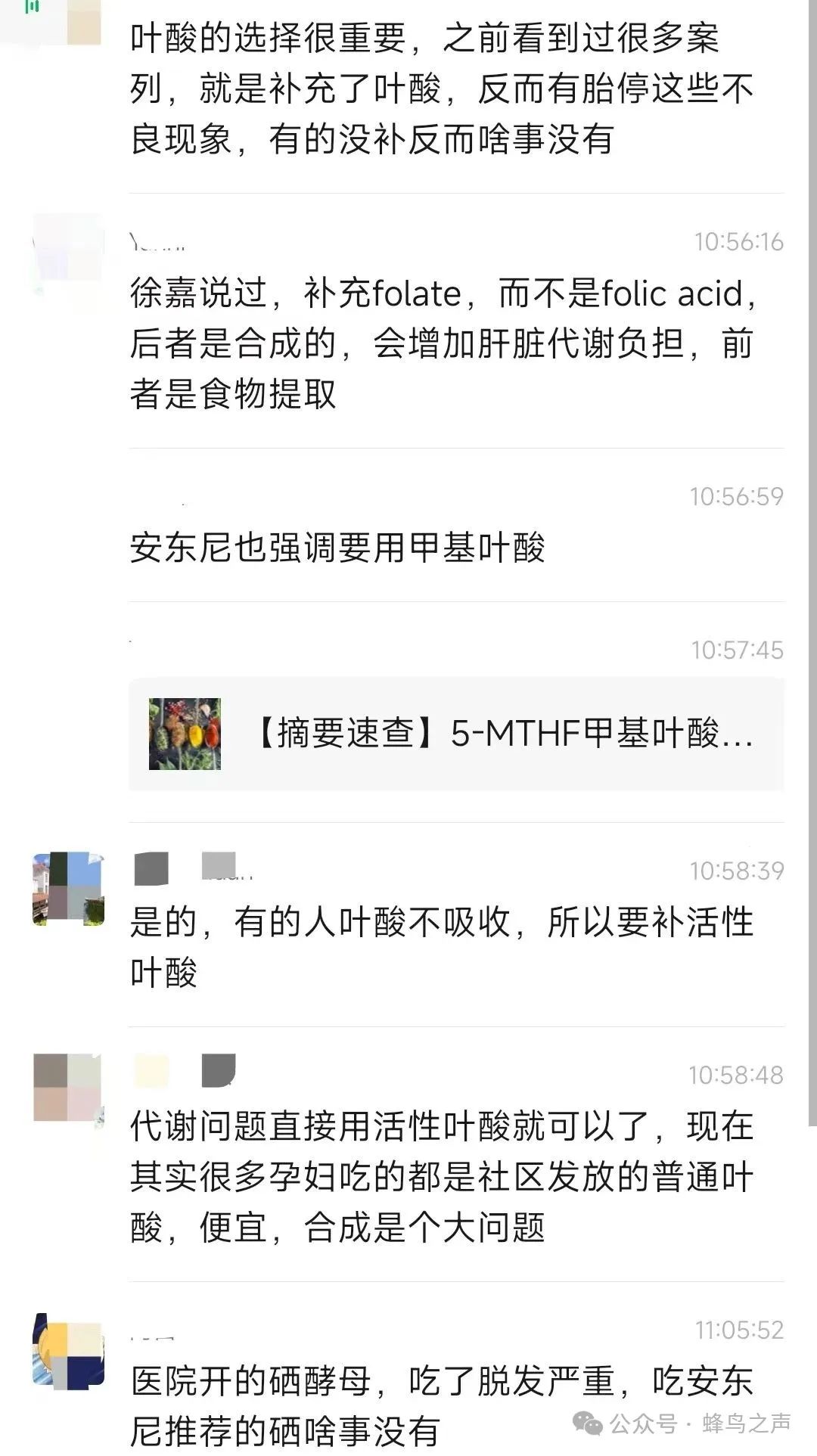
Task: View profile avatar beside the 11:05:52 硒酵母 message
Action: click(68, 1352)
